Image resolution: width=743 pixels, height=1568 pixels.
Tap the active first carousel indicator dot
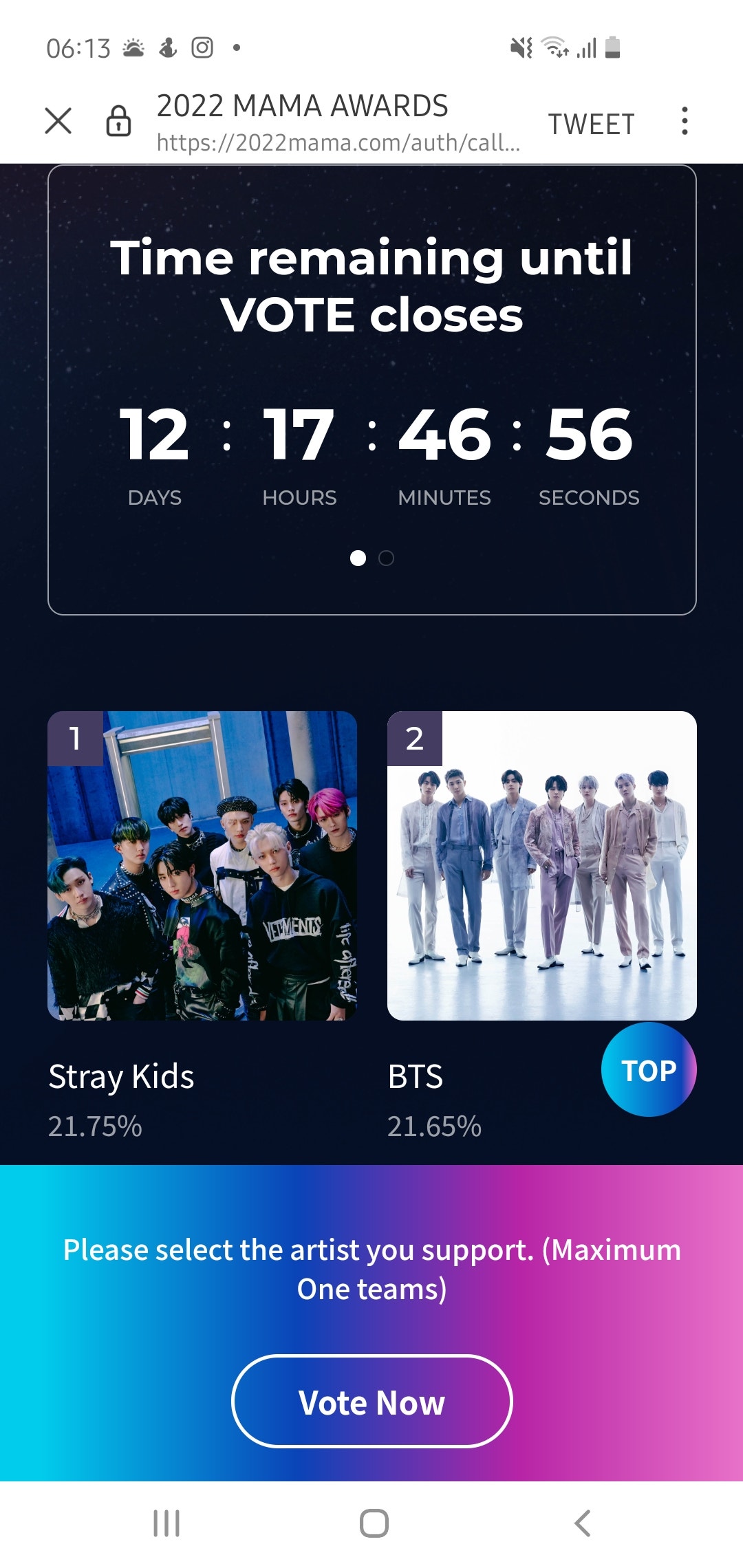(x=358, y=559)
